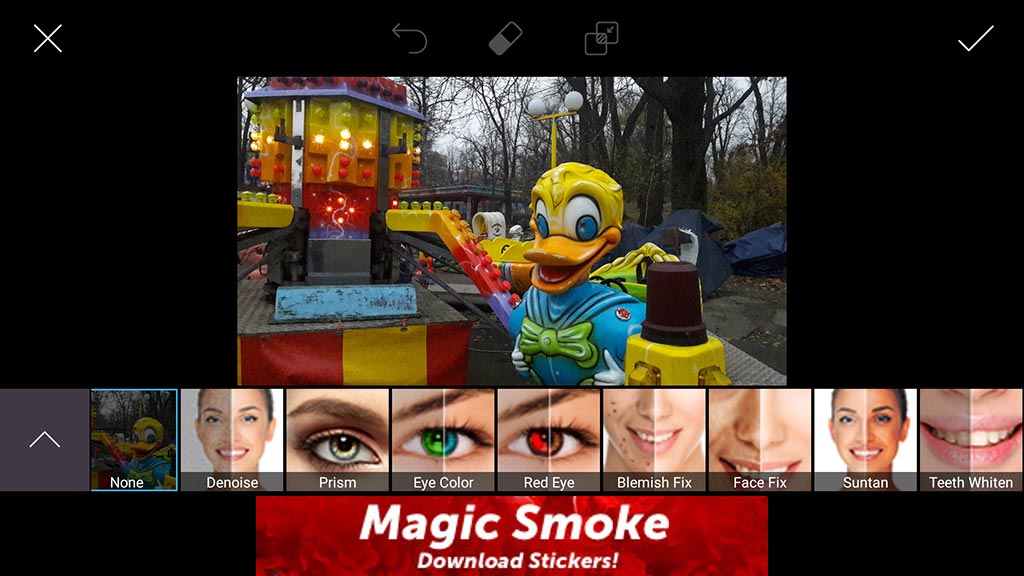The width and height of the screenshot is (1024, 576).
Task: Apply the Suntan effect
Action: (865, 440)
